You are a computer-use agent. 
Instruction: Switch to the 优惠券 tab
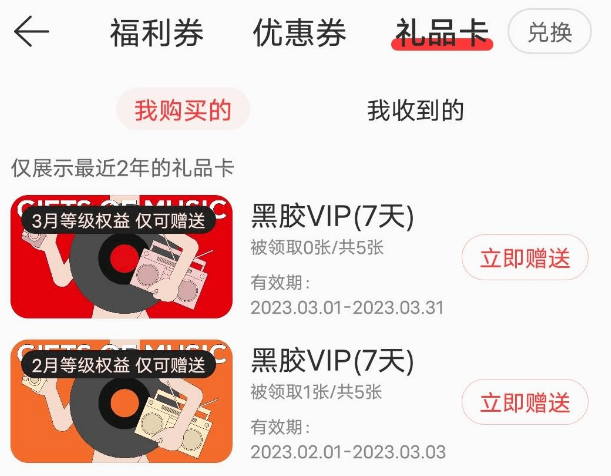click(300, 33)
